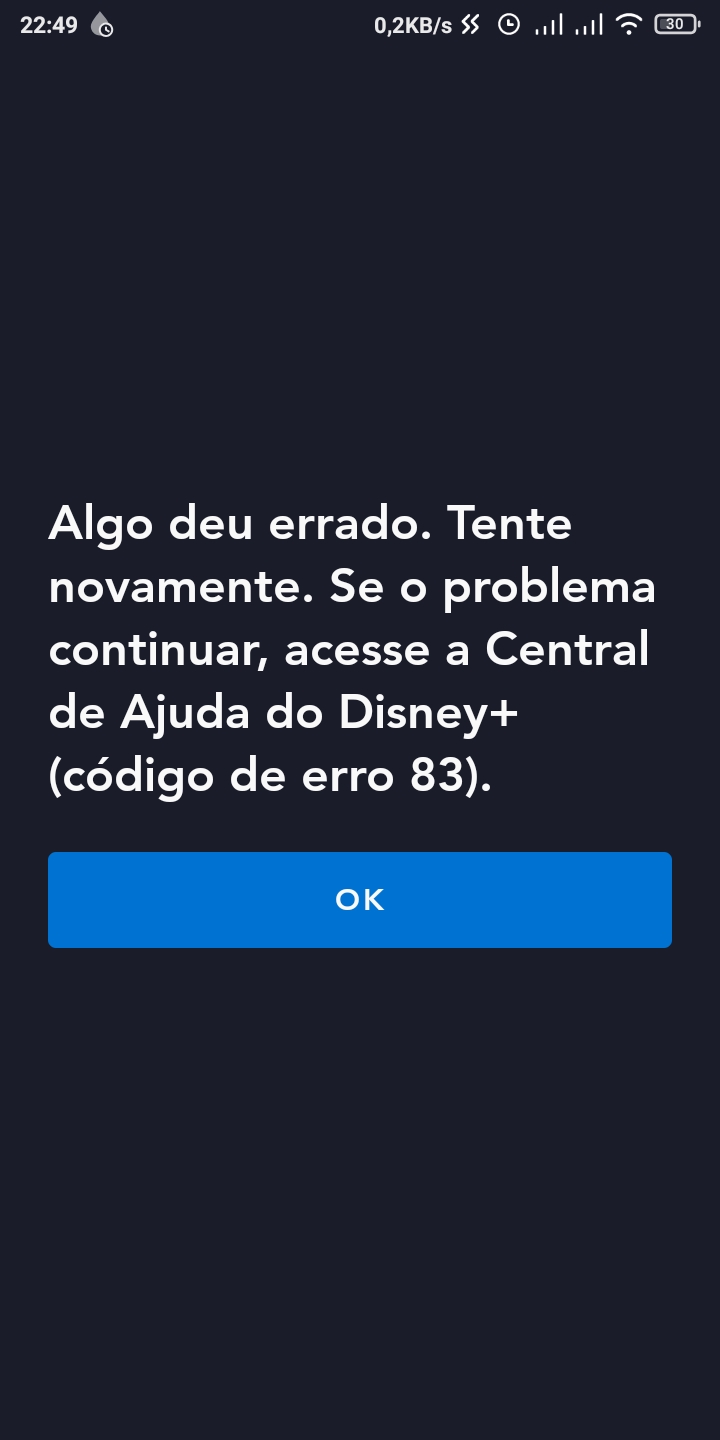Select the first line of the error message
The image size is (720, 1440).
click(310, 524)
